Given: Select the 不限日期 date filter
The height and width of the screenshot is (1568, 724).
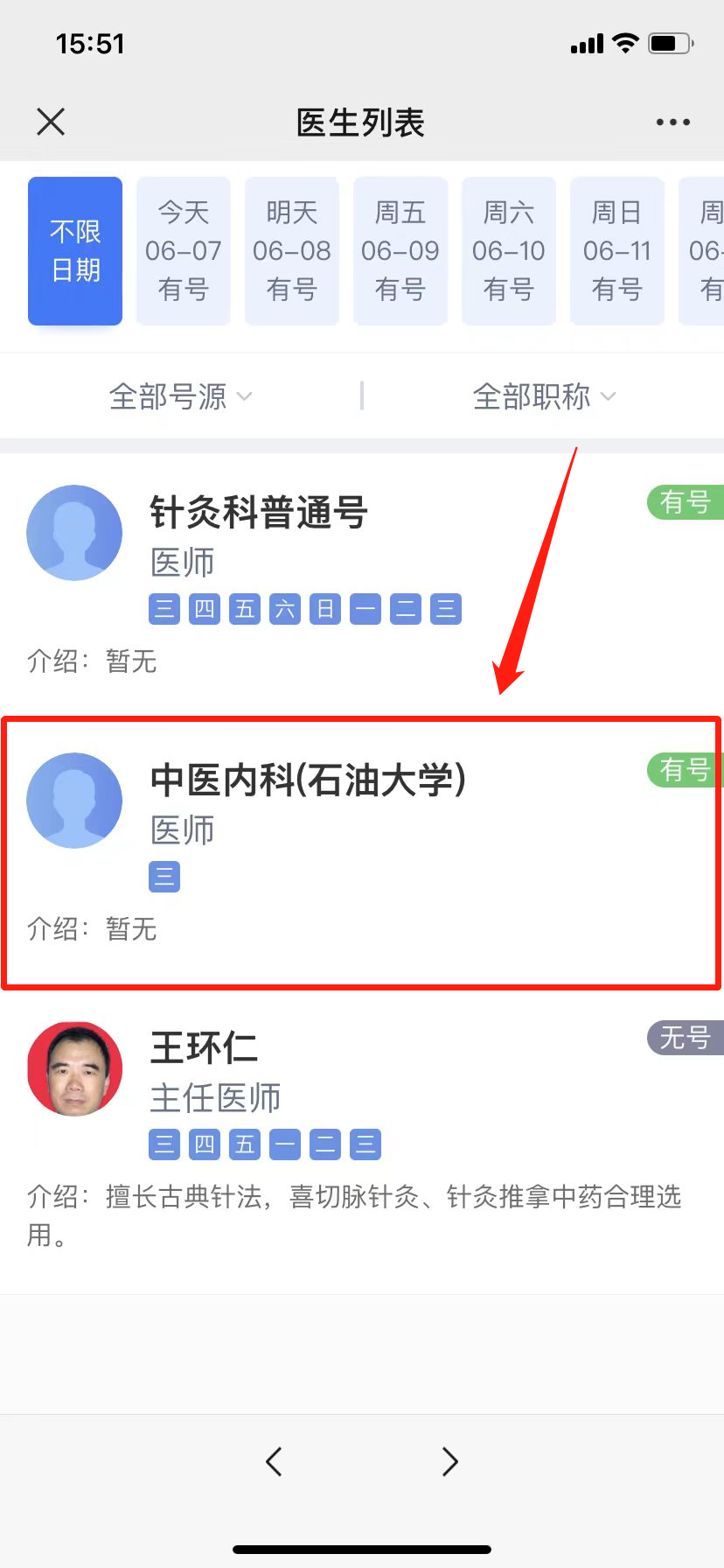Looking at the screenshot, I should 75,251.
